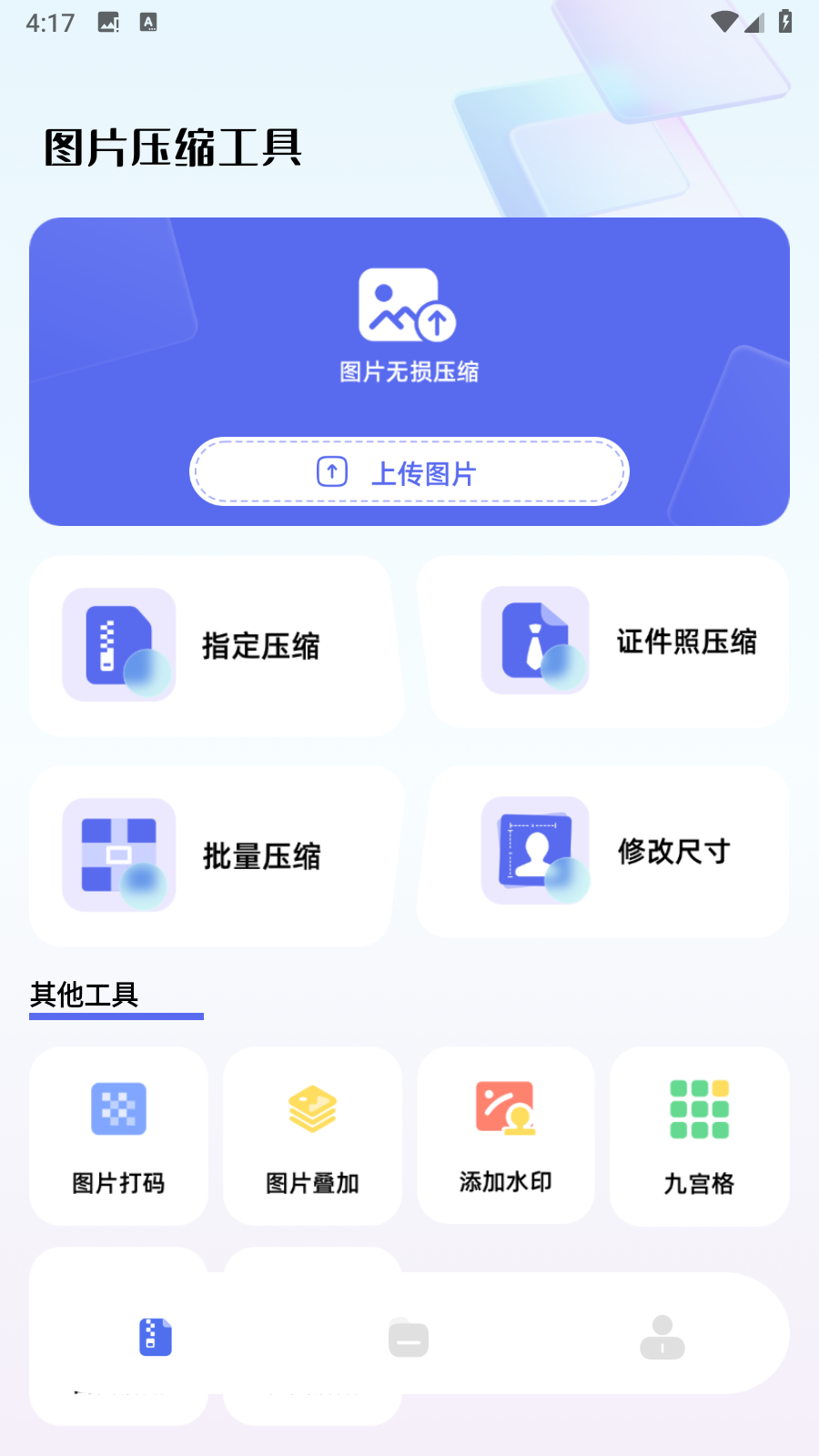Launch 图片叠加 tool
This screenshot has width=819, height=1456.
click(312, 1136)
